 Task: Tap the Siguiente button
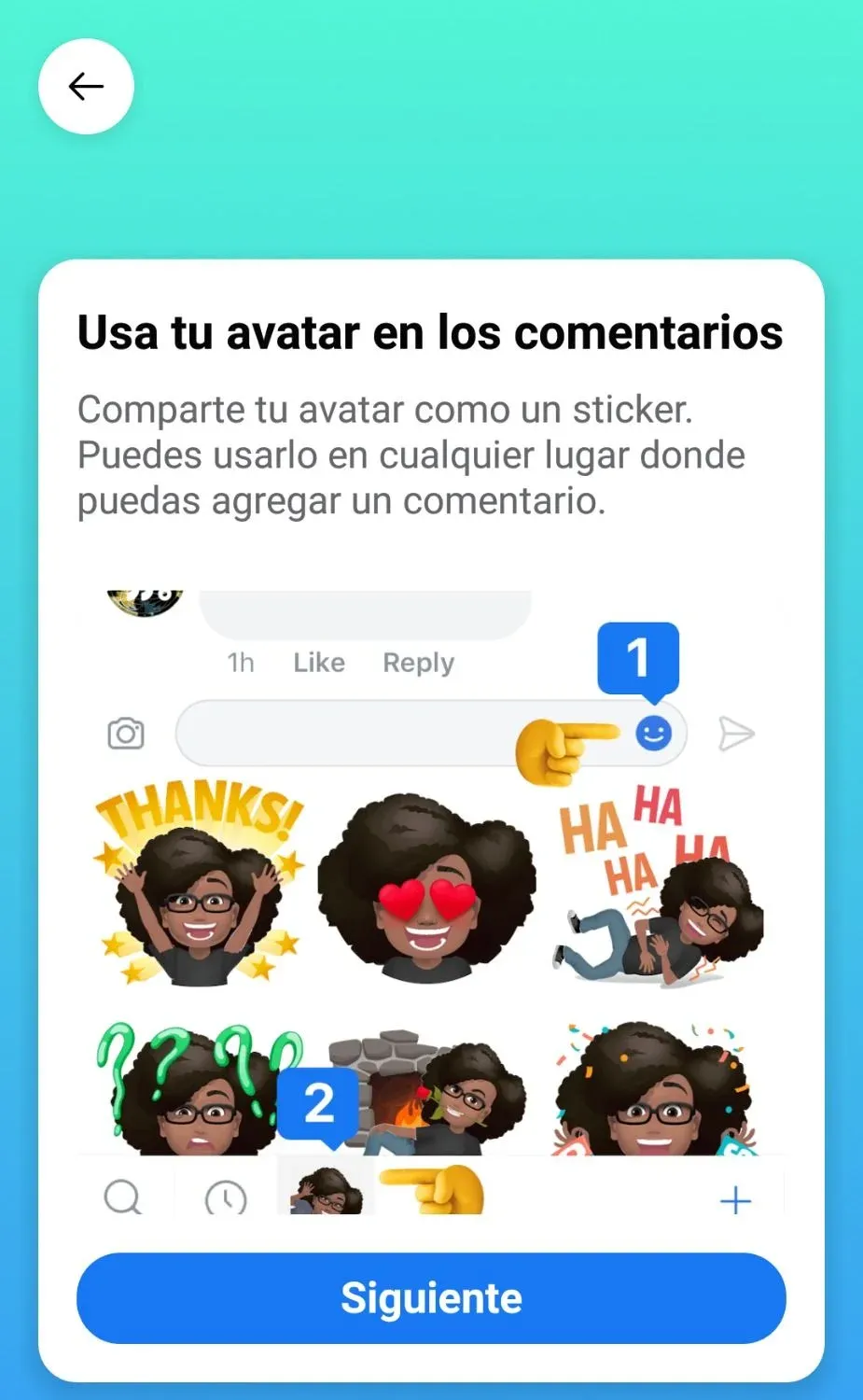pyautogui.click(x=431, y=1297)
